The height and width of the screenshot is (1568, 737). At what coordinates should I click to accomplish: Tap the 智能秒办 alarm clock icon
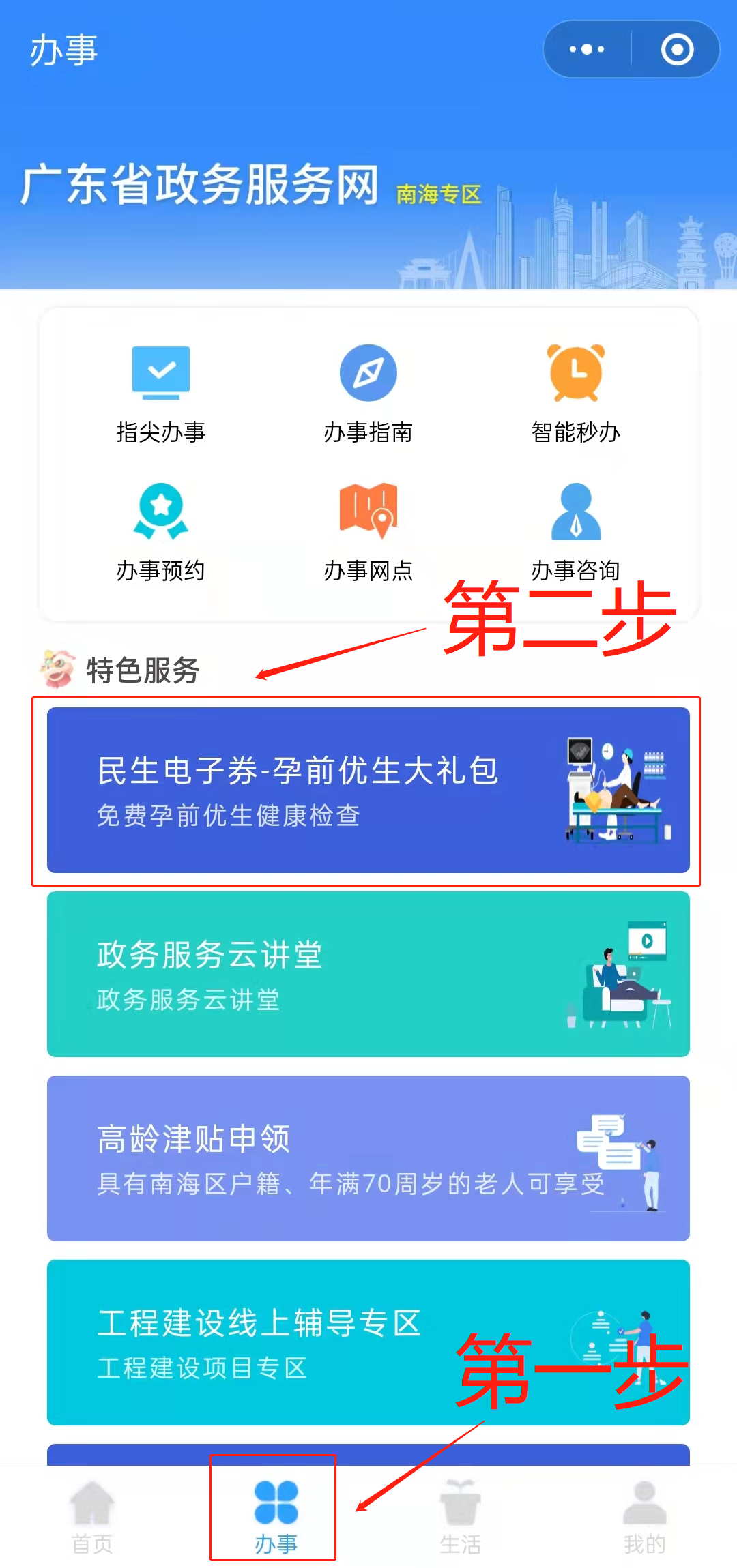pyautogui.click(x=576, y=372)
